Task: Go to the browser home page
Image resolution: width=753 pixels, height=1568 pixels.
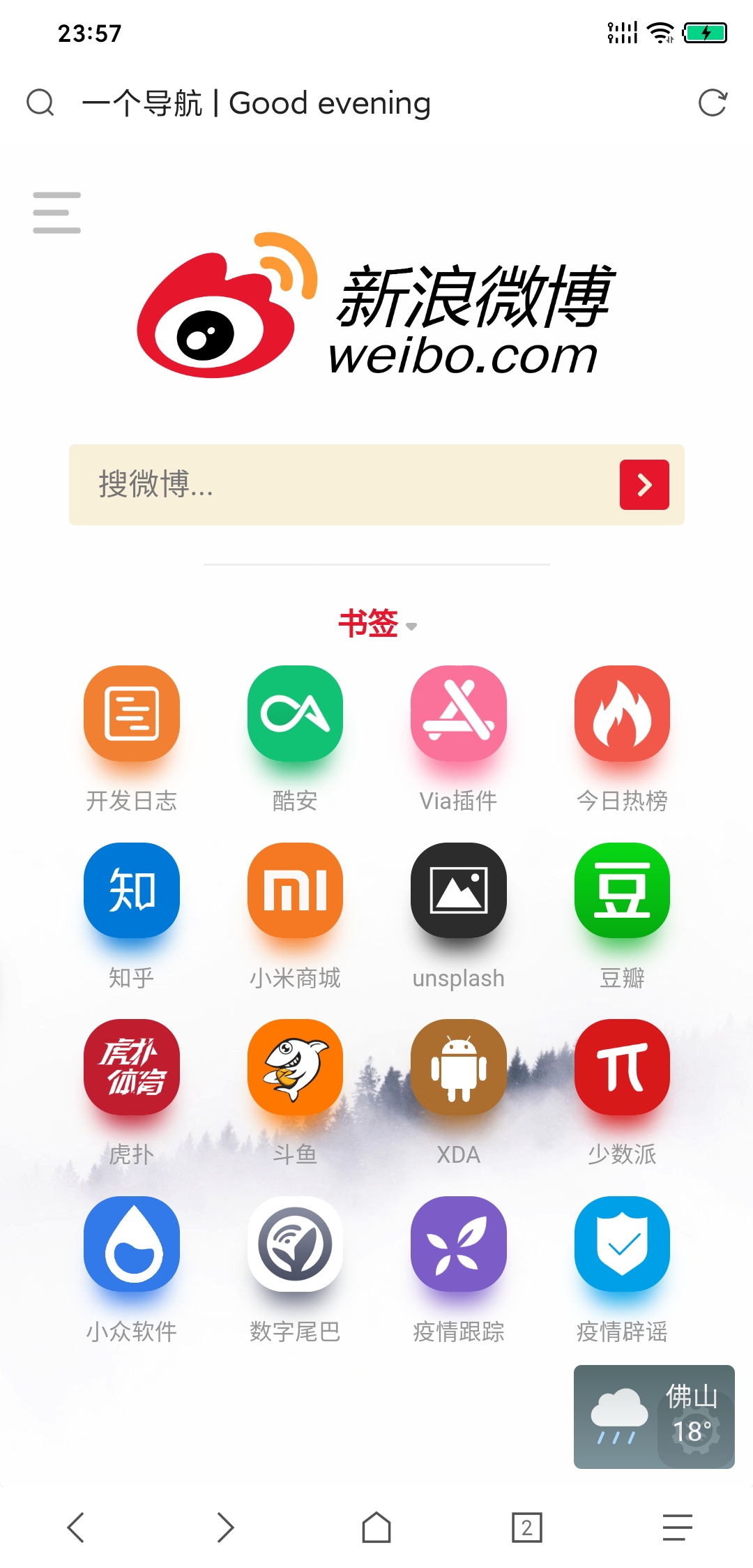Action: click(x=376, y=1528)
